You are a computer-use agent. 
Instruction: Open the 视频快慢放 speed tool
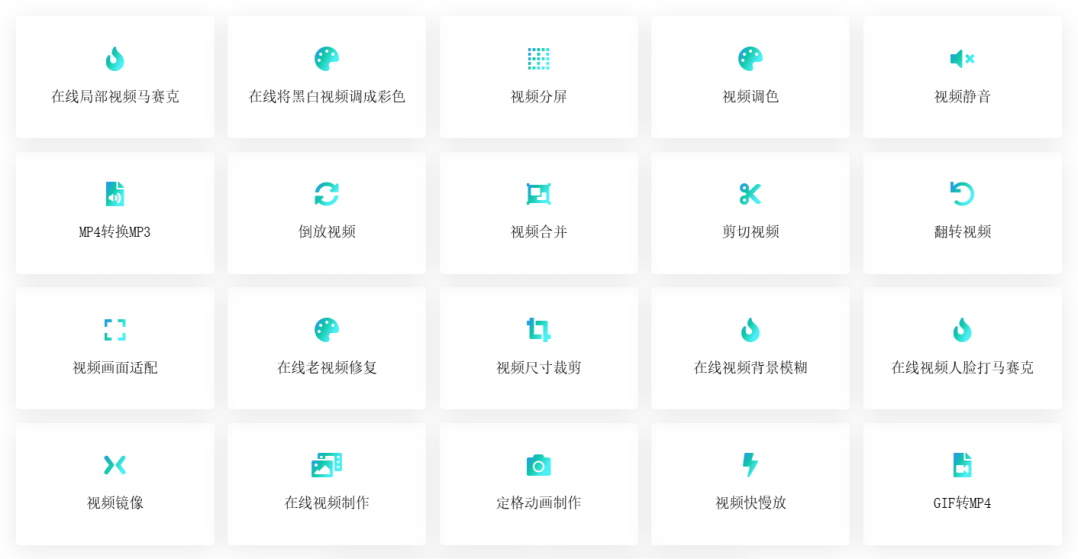[x=750, y=484]
